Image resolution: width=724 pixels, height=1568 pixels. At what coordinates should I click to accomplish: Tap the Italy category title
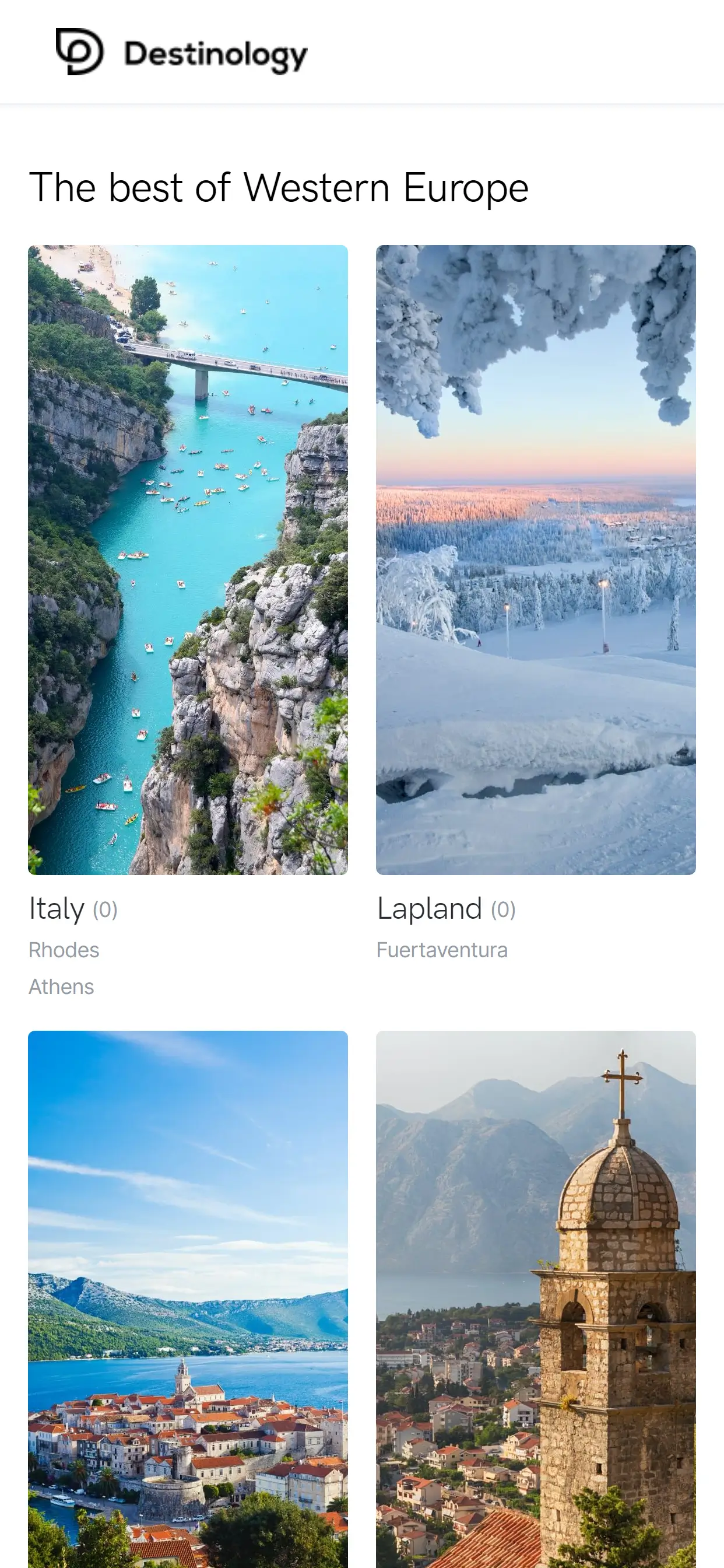[57, 909]
